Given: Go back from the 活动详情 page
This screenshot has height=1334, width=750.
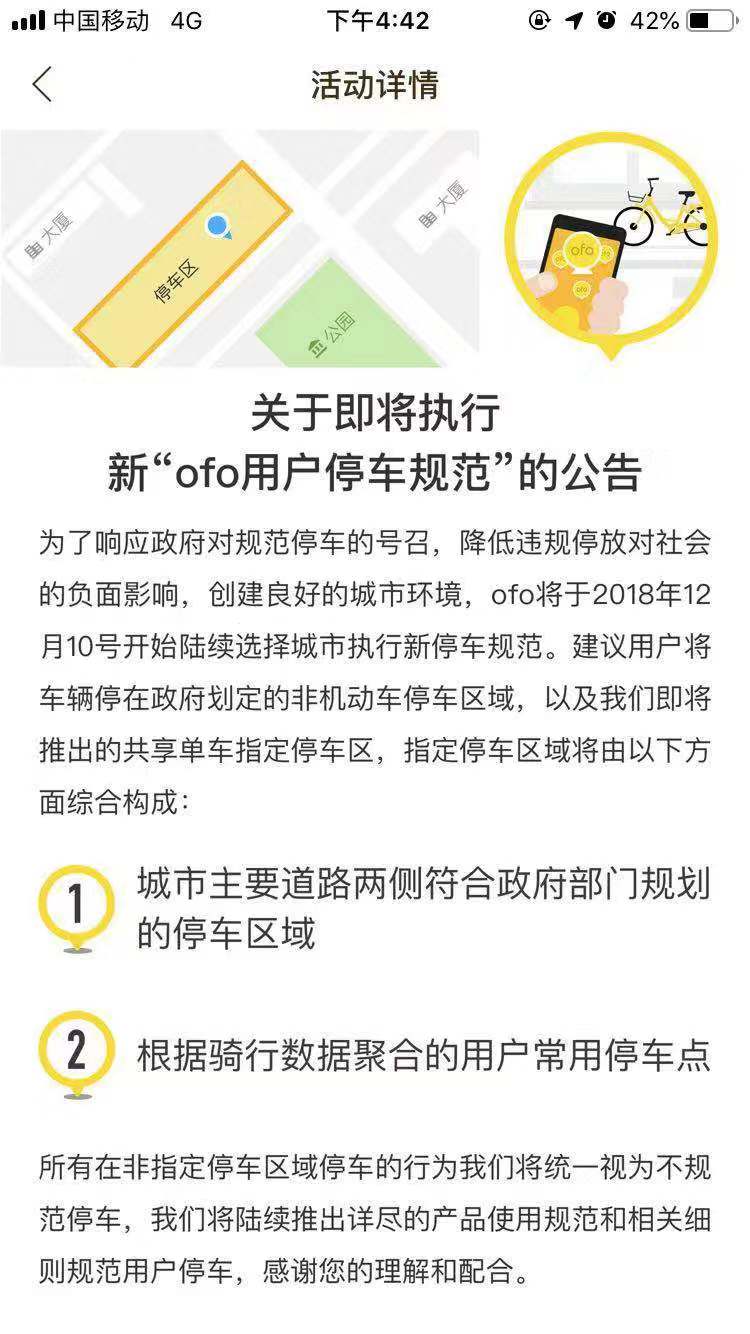Looking at the screenshot, I should pos(42,85).
